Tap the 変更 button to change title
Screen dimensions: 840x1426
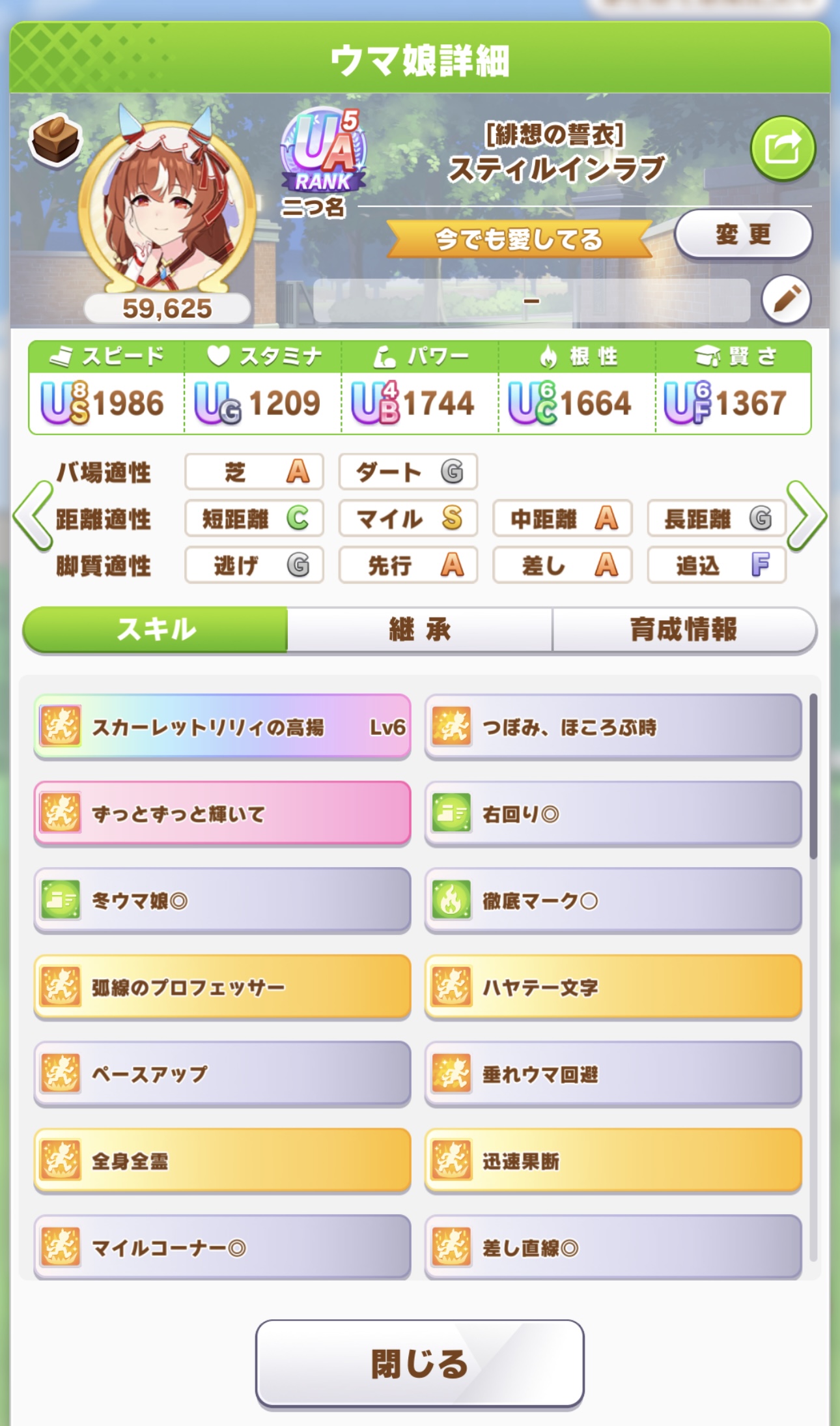coord(743,234)
